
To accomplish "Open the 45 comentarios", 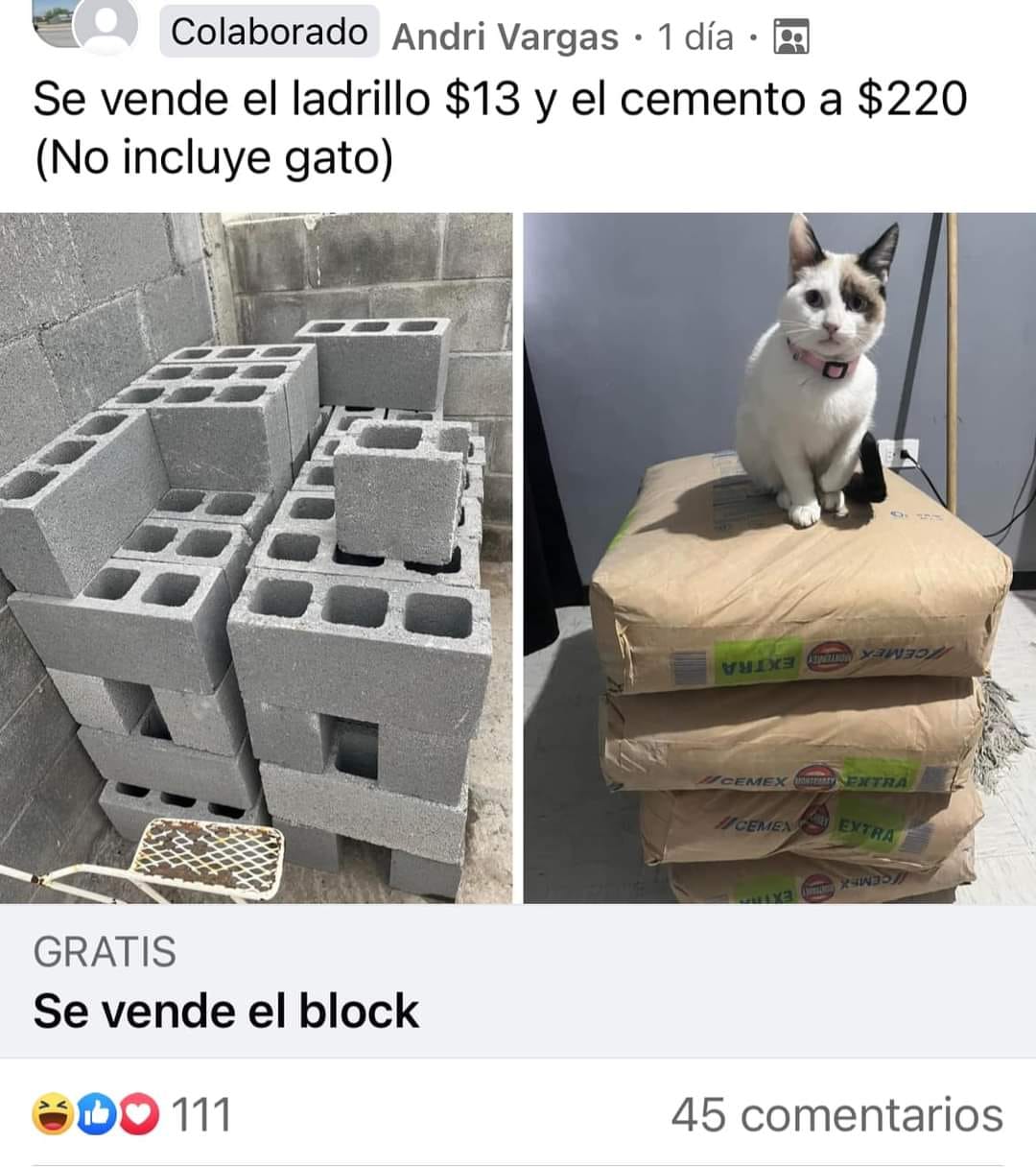I will coord(836,1114).
